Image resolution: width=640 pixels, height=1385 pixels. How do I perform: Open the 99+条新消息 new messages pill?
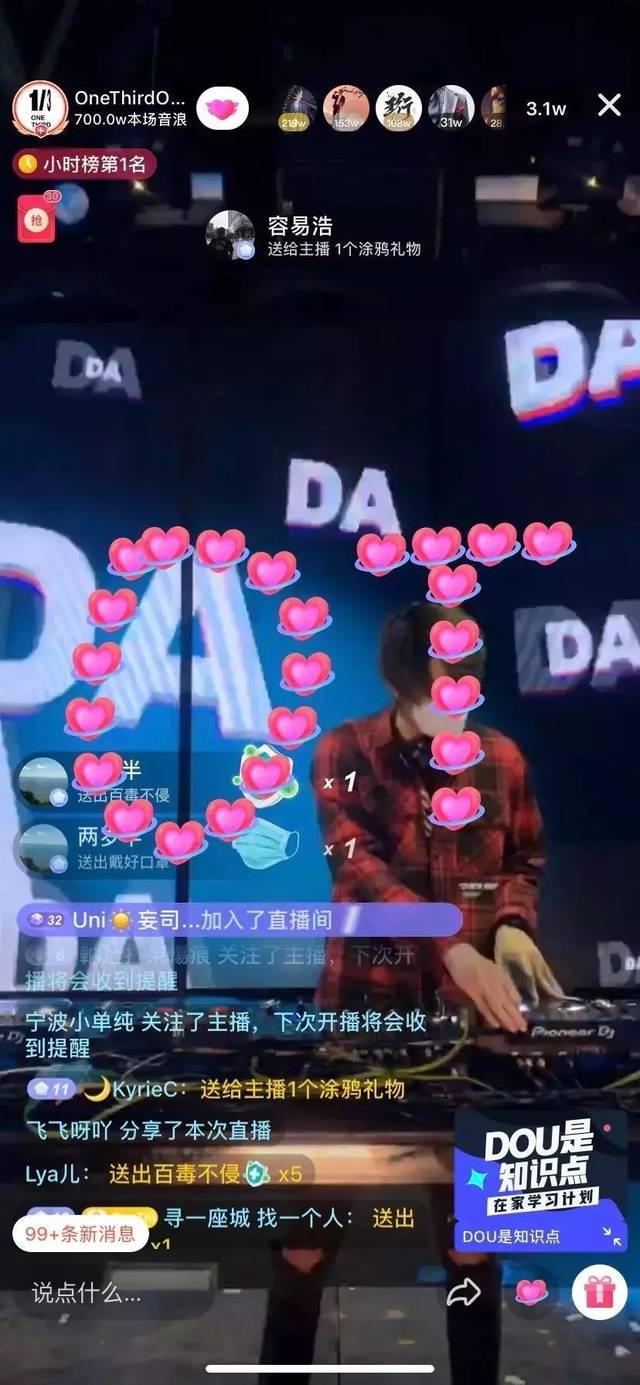pyautogui.click(x=80, y=1234)
